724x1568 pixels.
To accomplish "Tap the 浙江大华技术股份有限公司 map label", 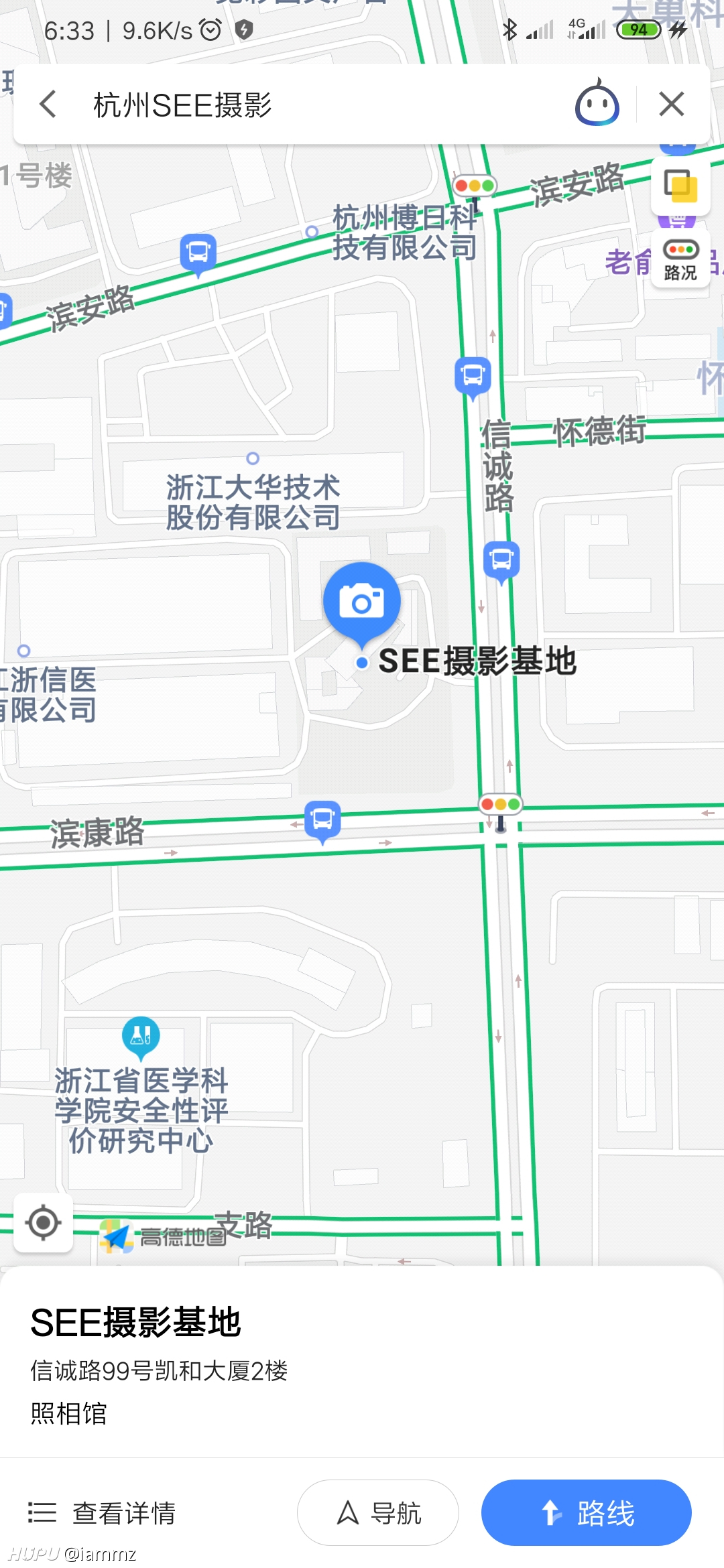I will click(x=253, y=502).
